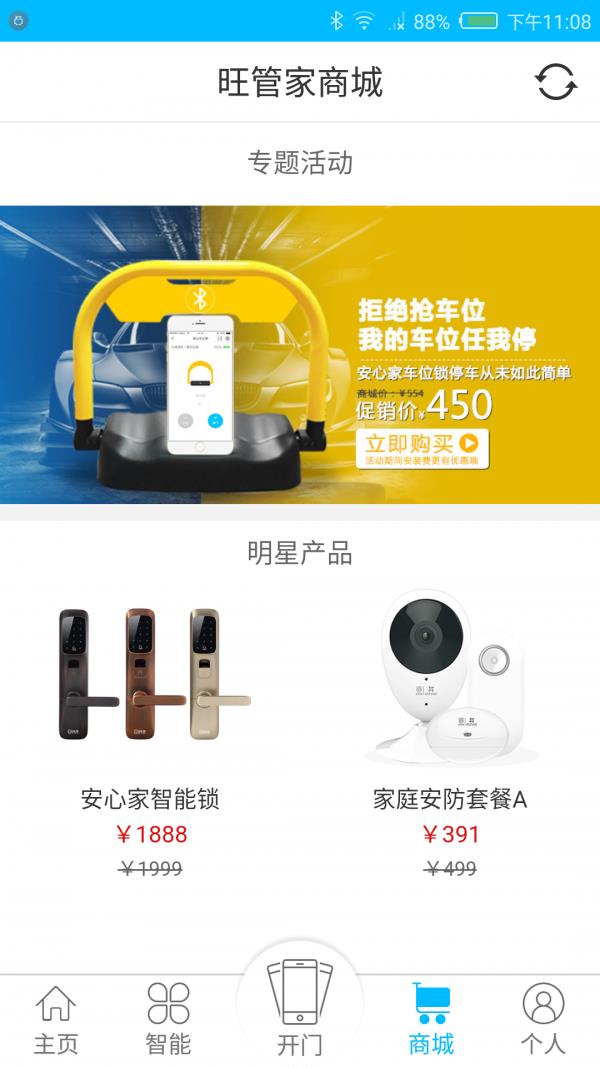Switch to the 智能 tab
Viewport: 600px width, 1067px height.
[x=168, y=1019]
